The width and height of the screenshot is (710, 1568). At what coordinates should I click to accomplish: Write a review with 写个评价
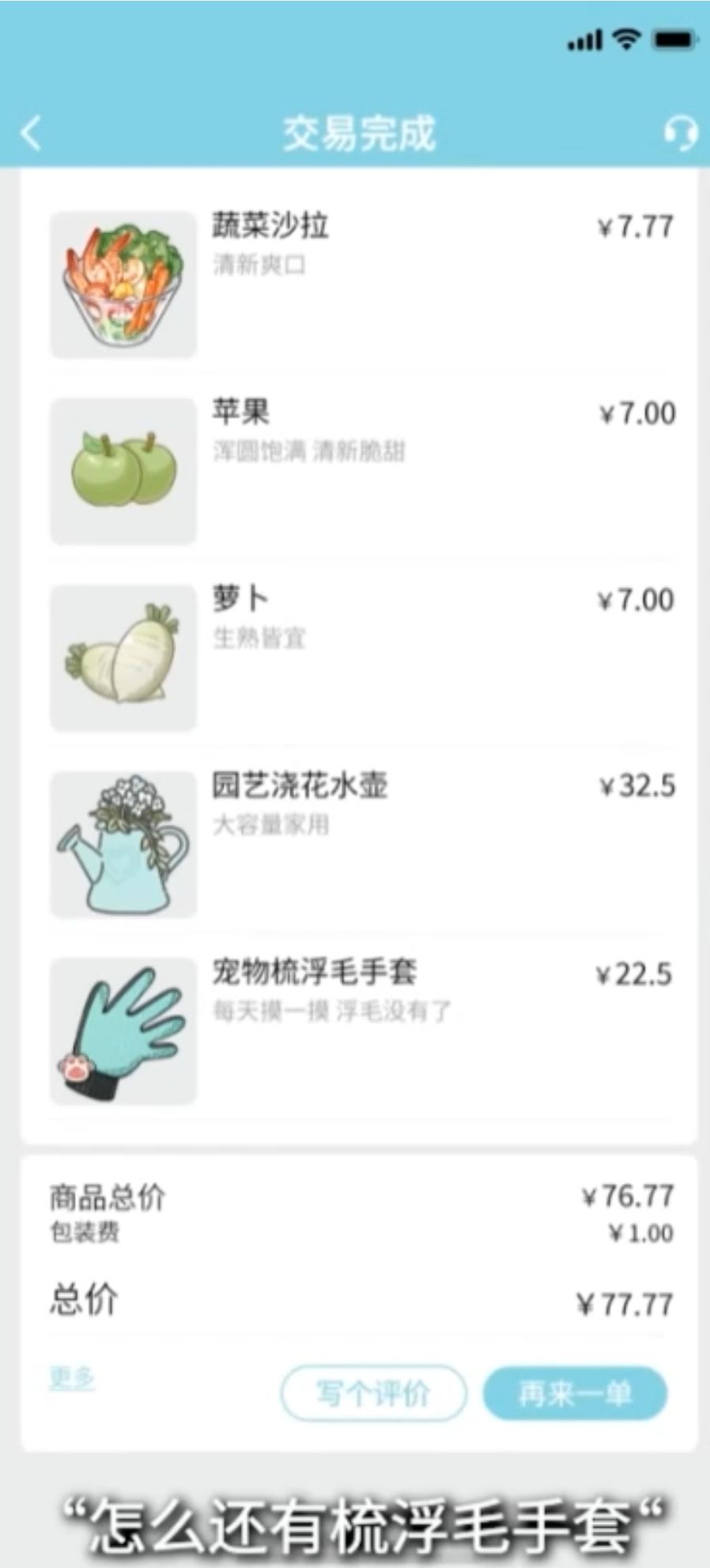click(373, 1393)
